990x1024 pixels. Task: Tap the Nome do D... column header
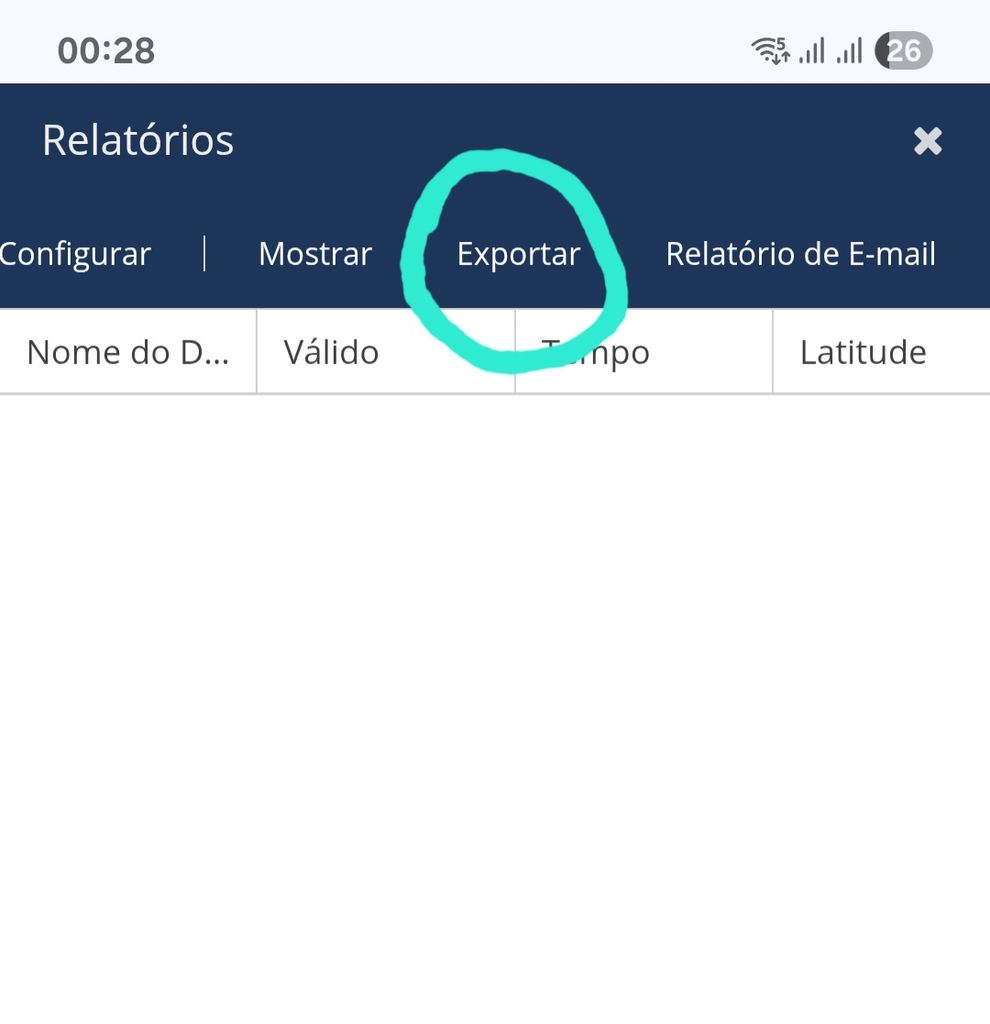[x=127, y=352]
